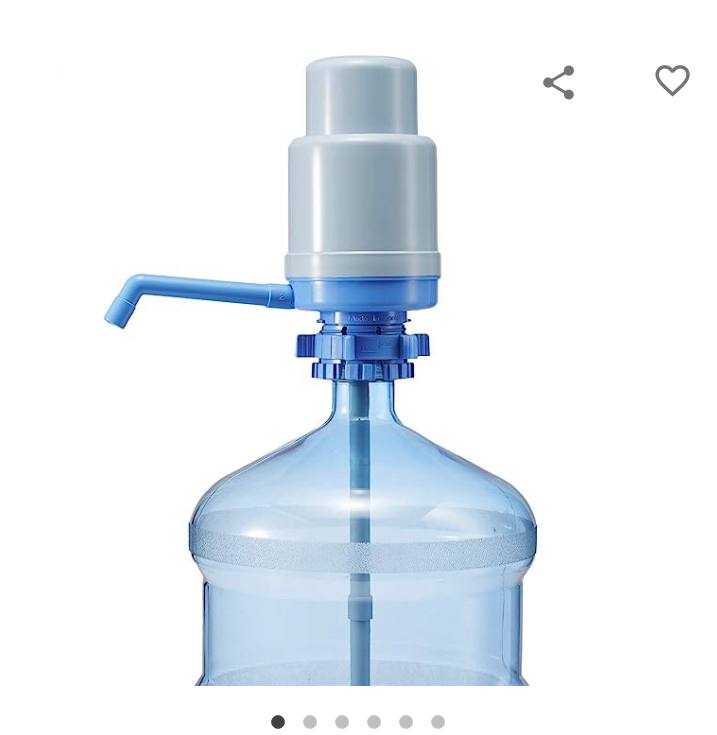Share this water pump product
This screenshot has width=717, height=735.
coord(558,82)
